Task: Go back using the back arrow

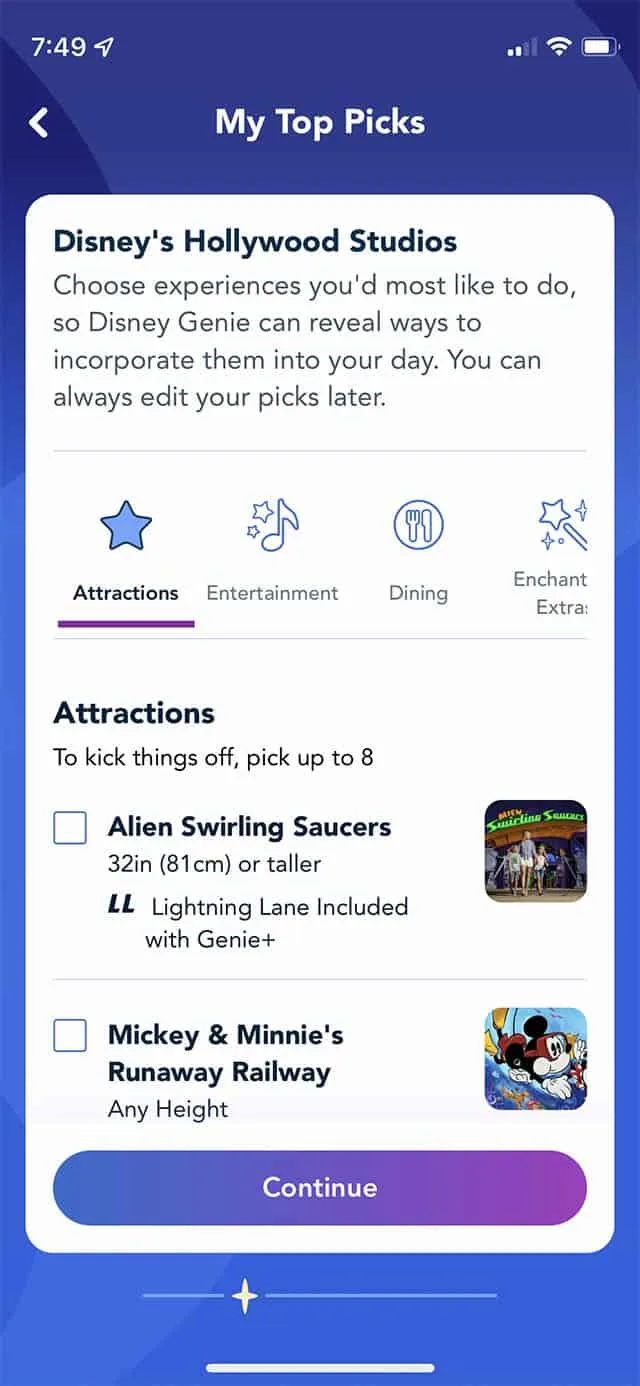Action: pyautogui.click(x=39, y=123)
